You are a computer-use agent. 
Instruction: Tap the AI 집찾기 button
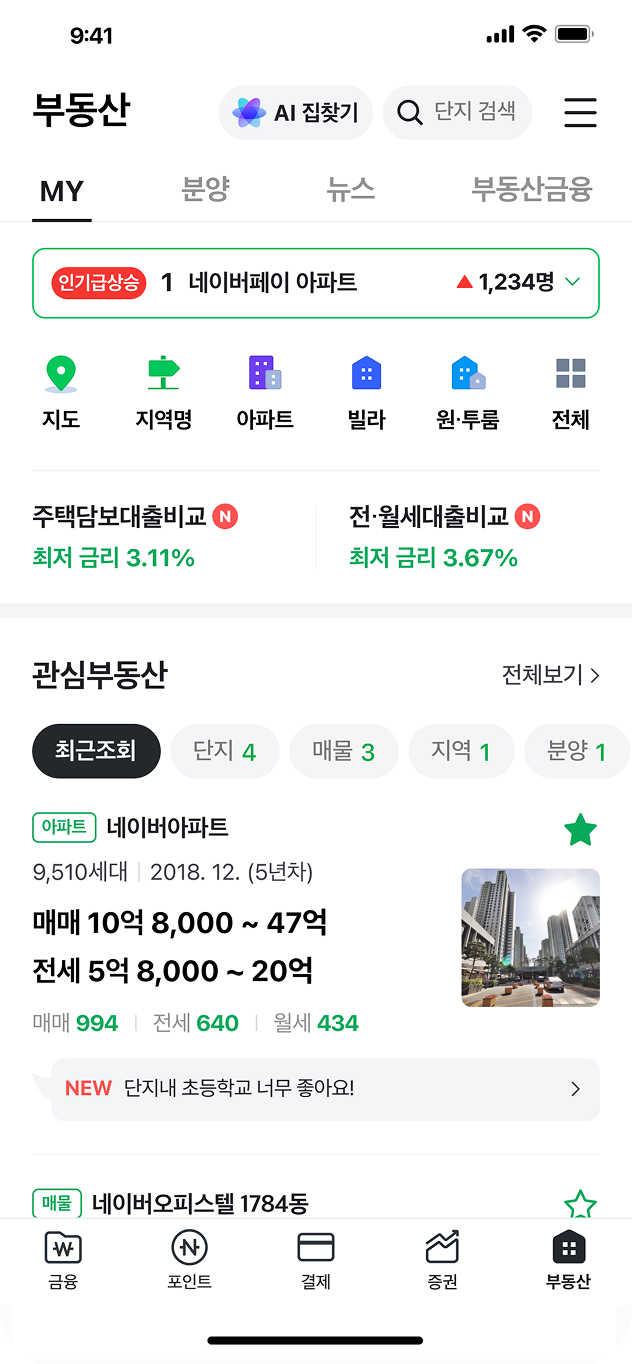295,112
